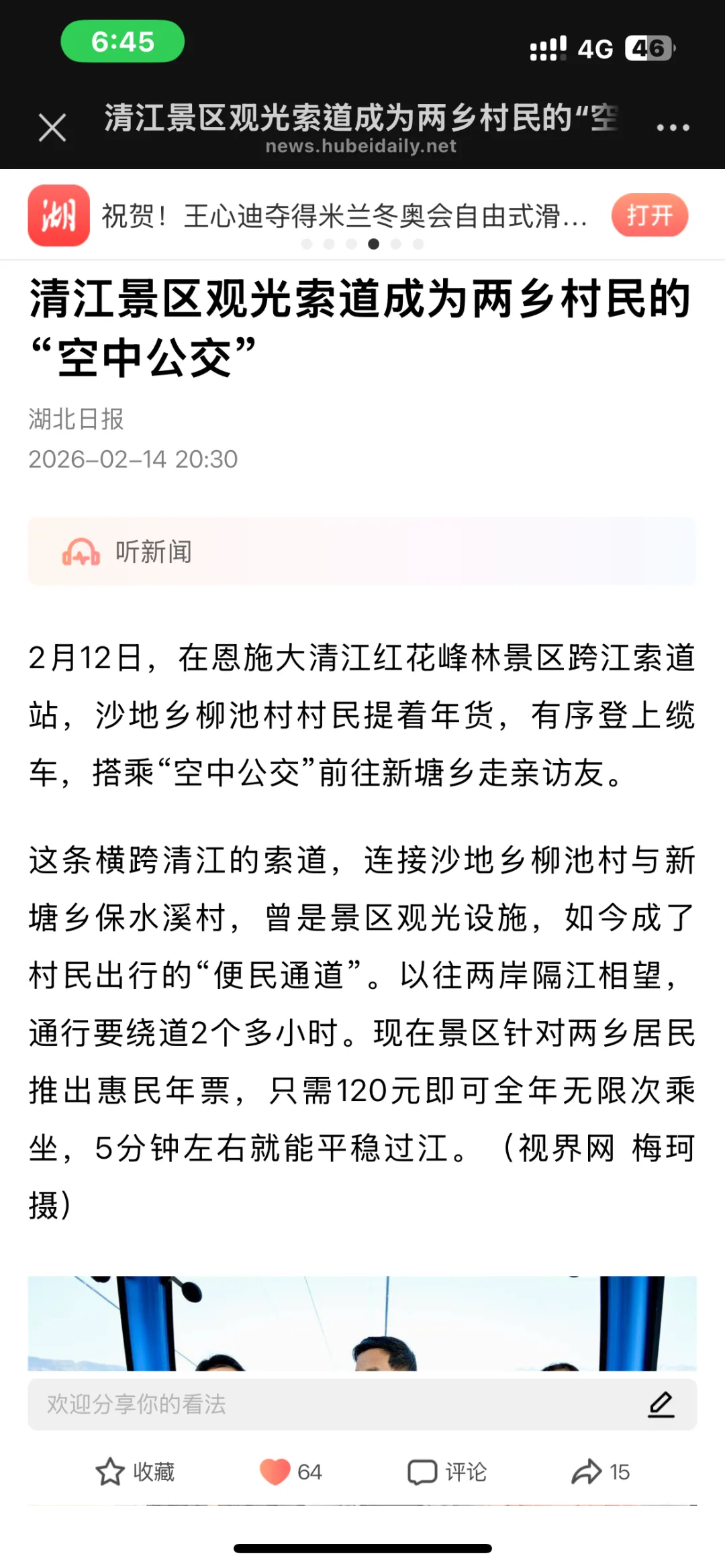Open the Hubei Daily red app logo
The height and width of the screenshot is (1568, 725).
pos(58,216)
